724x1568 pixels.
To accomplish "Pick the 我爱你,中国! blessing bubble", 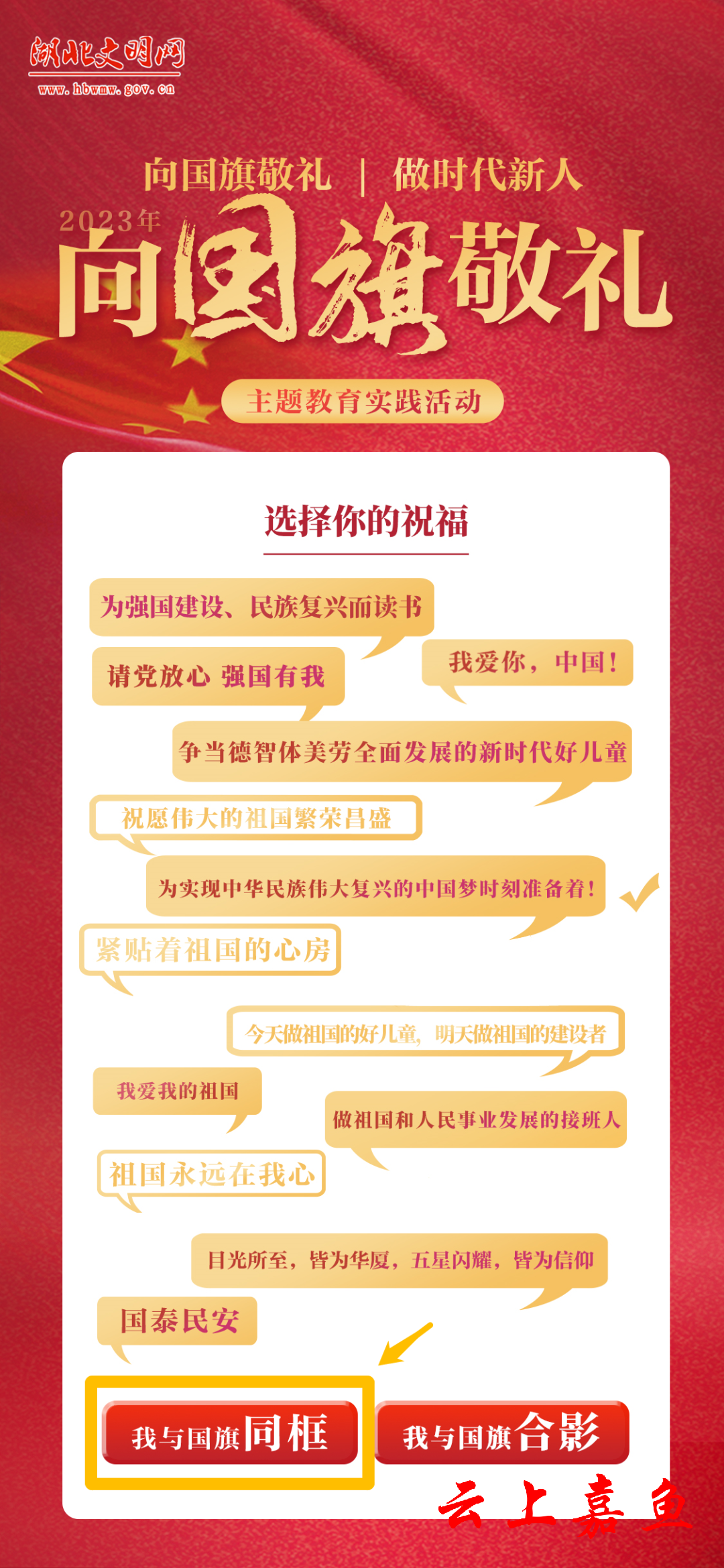I will coord(528,662).
